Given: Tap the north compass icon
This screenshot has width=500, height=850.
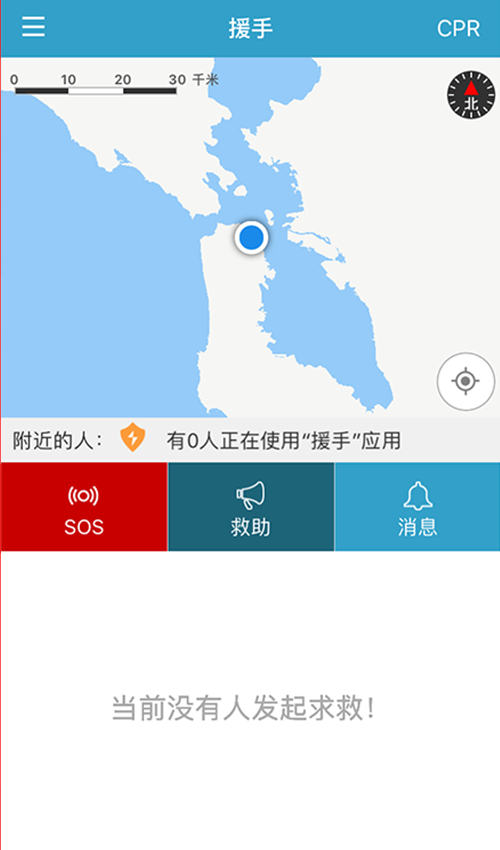Looking at the screenshot, I should (471, 95).
